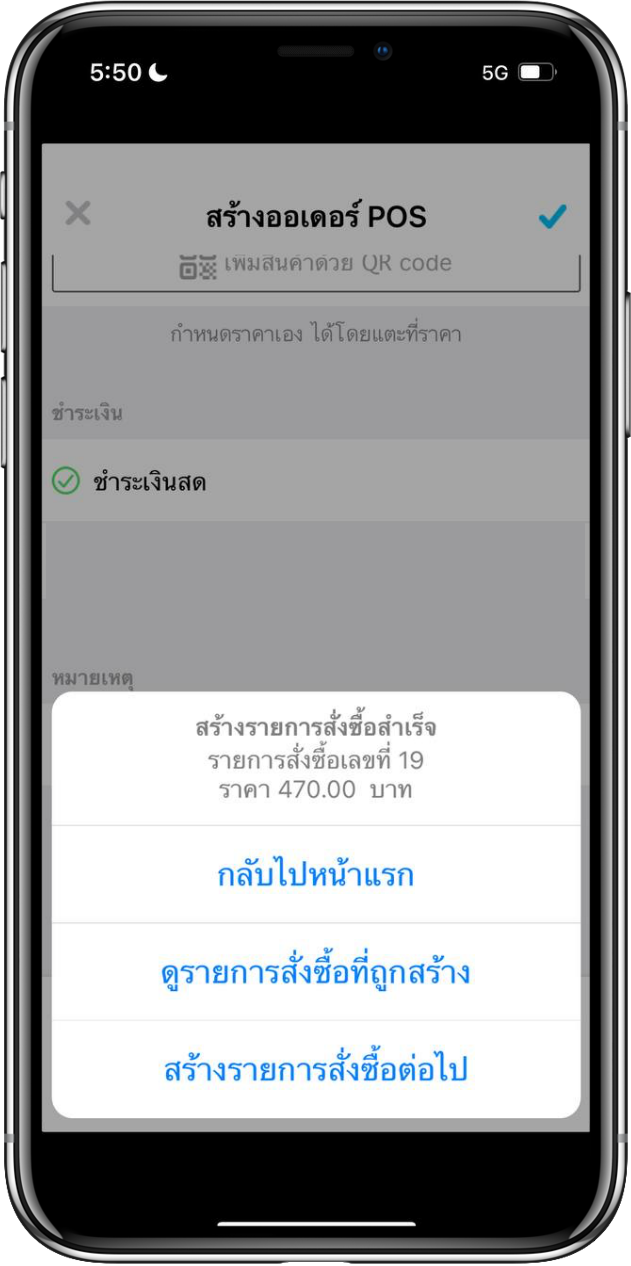Tap เพิ่มสินค้าด้วย QR code to add a product
The height and width of the screenshot is (1266, 631).
coord(315,267)
